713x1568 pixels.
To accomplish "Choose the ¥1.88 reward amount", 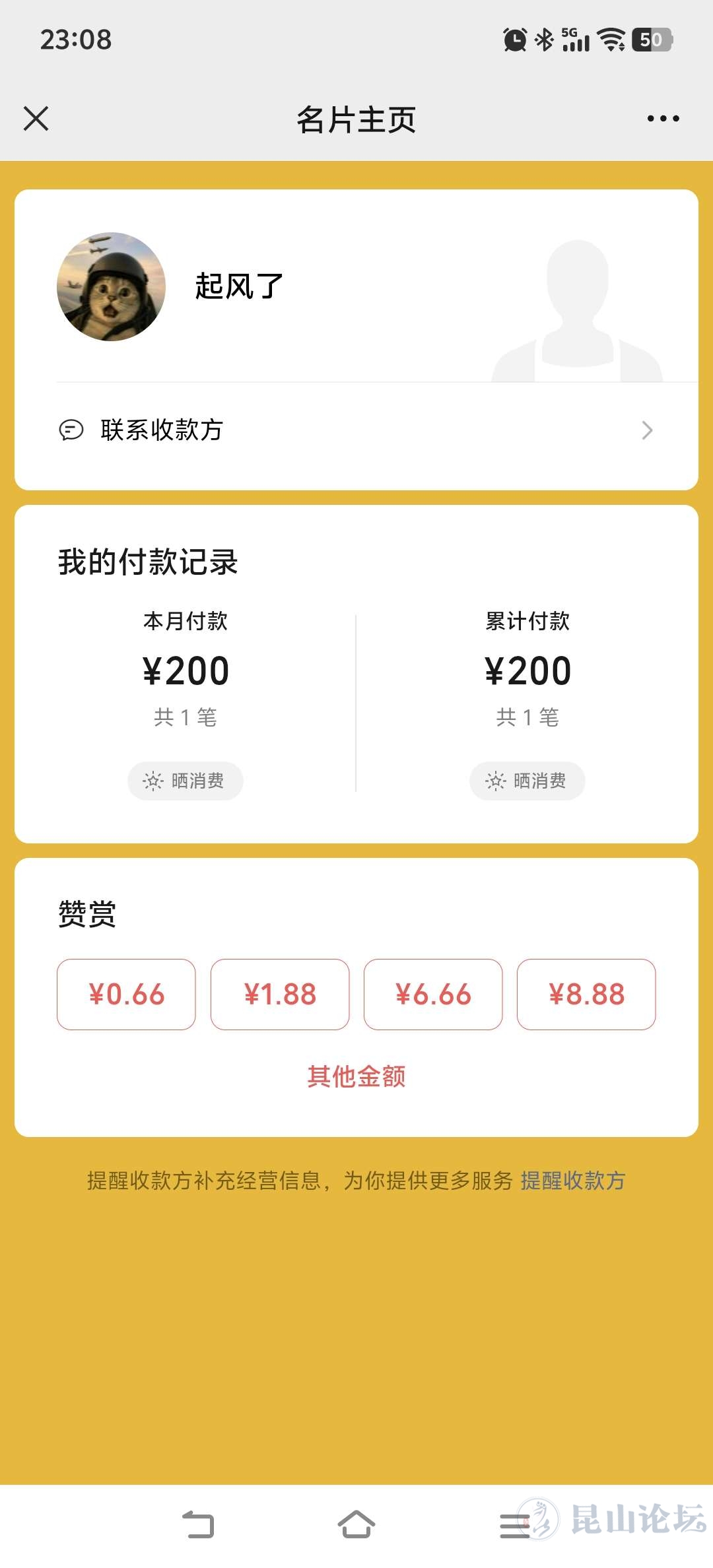I will pyautogui.click(x=280, y=994).
